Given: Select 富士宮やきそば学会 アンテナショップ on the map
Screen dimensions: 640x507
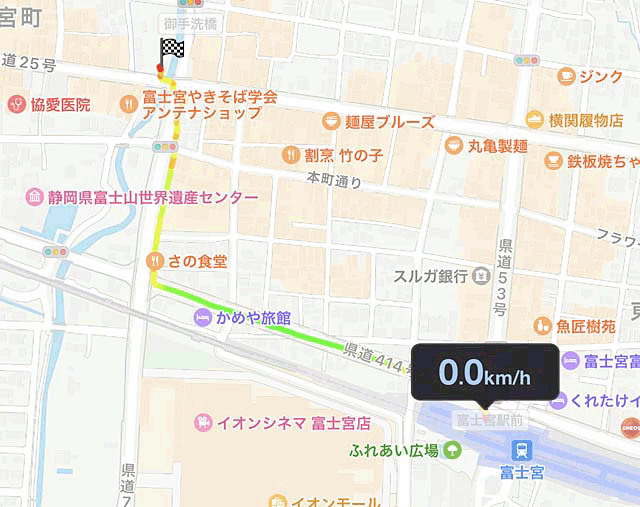Looking at the screenshot, I should coord(129,104).
